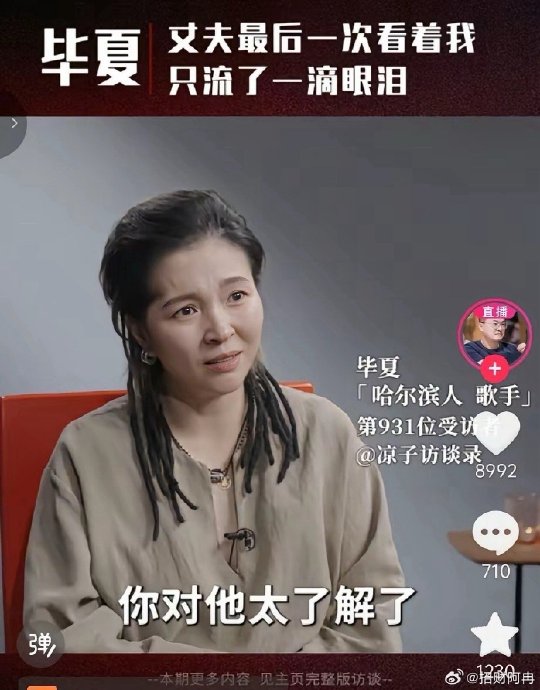This screenshot has width=540, height=690.
Task: Follow the creator via the plus badge
Action: (x=495, y=369)
